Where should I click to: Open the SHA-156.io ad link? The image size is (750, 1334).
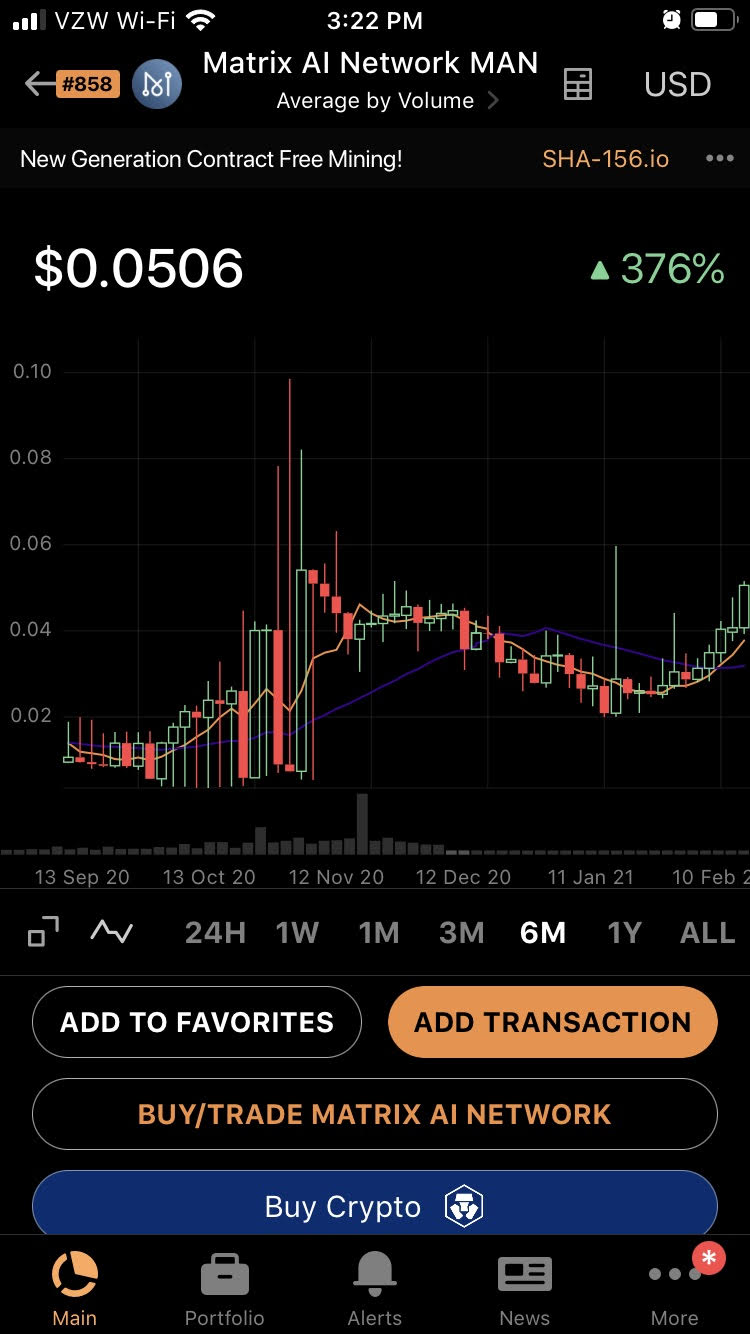click(605, 159)
